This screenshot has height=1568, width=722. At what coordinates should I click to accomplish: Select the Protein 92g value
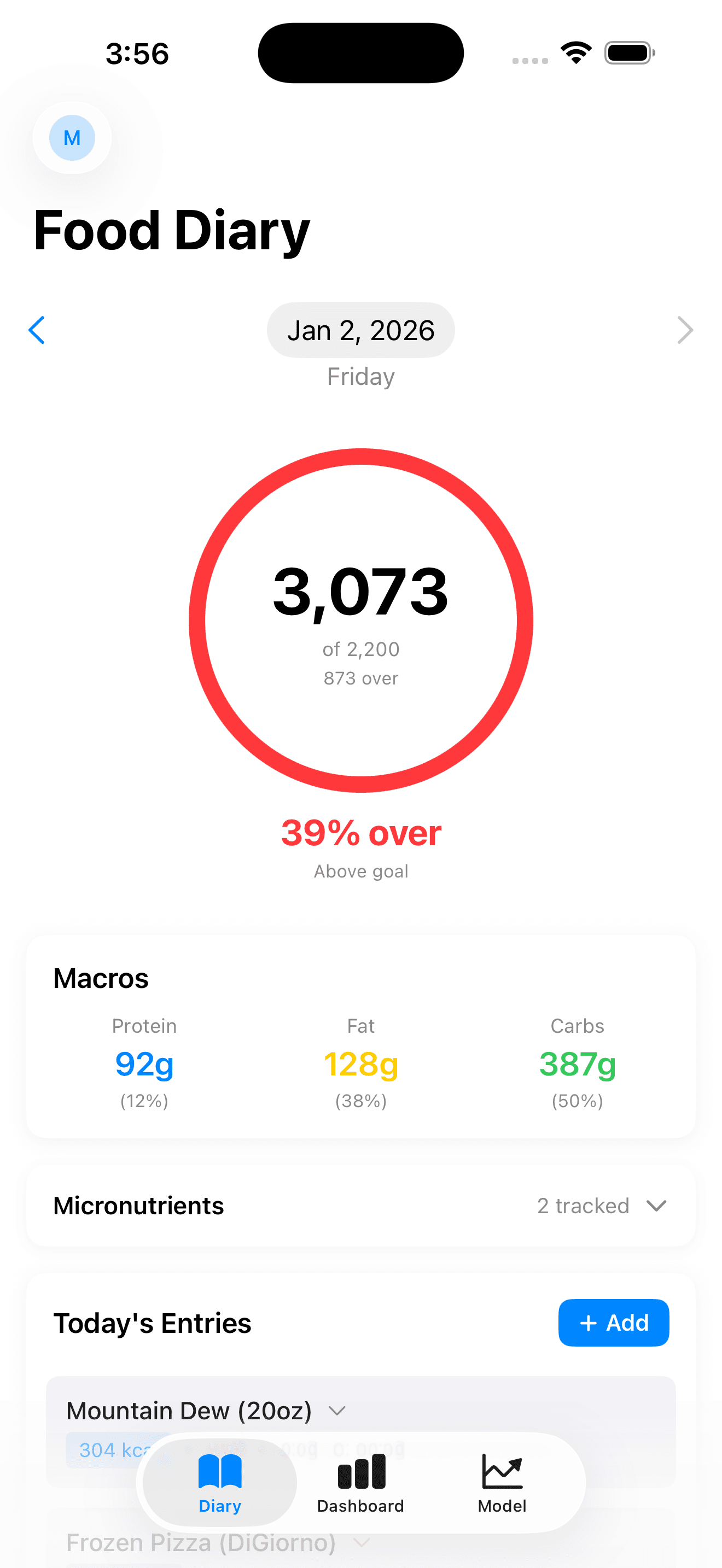(144, 1065)
